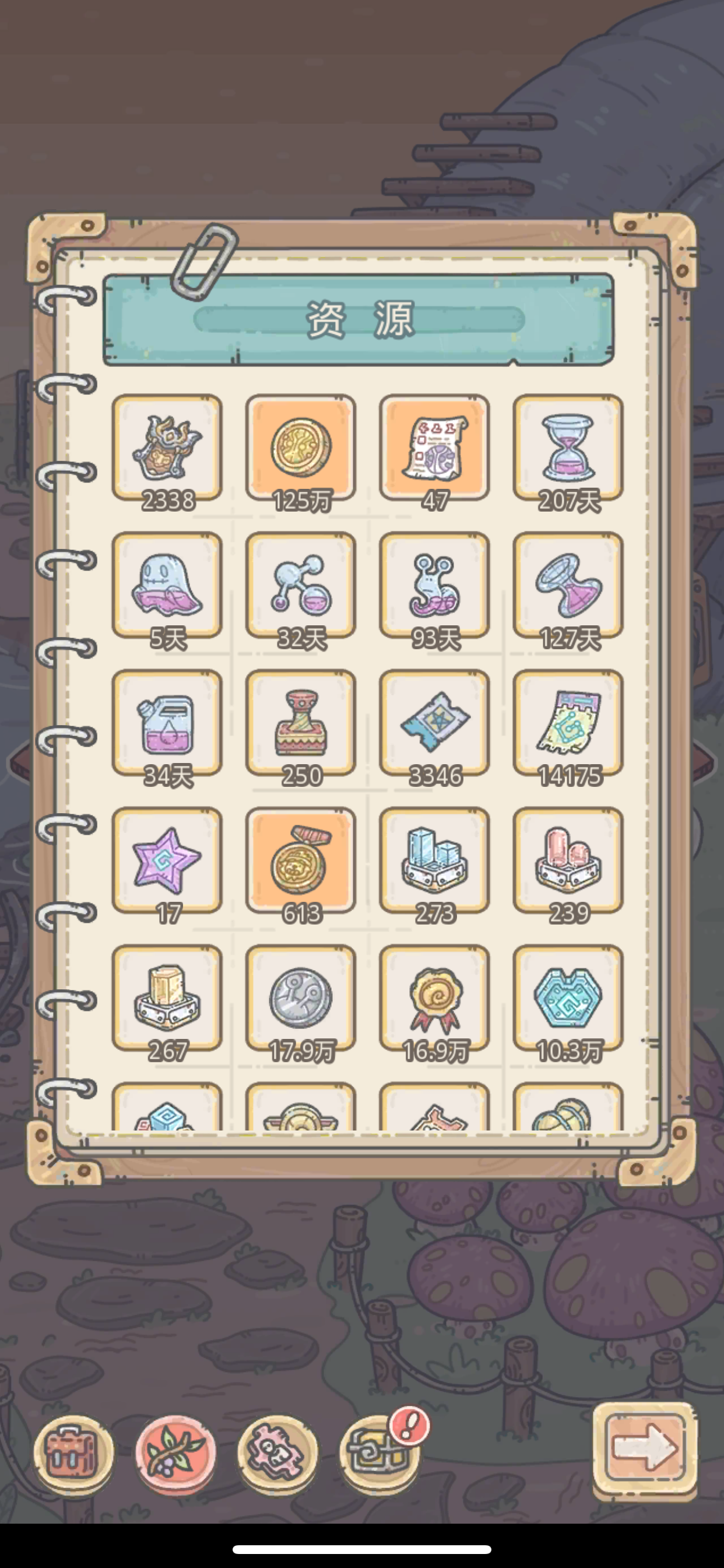The height and width of the screenshot is (1568, 724).
Task: Select the gold coin resource showing 125万
Action: [x=301, y=448]
